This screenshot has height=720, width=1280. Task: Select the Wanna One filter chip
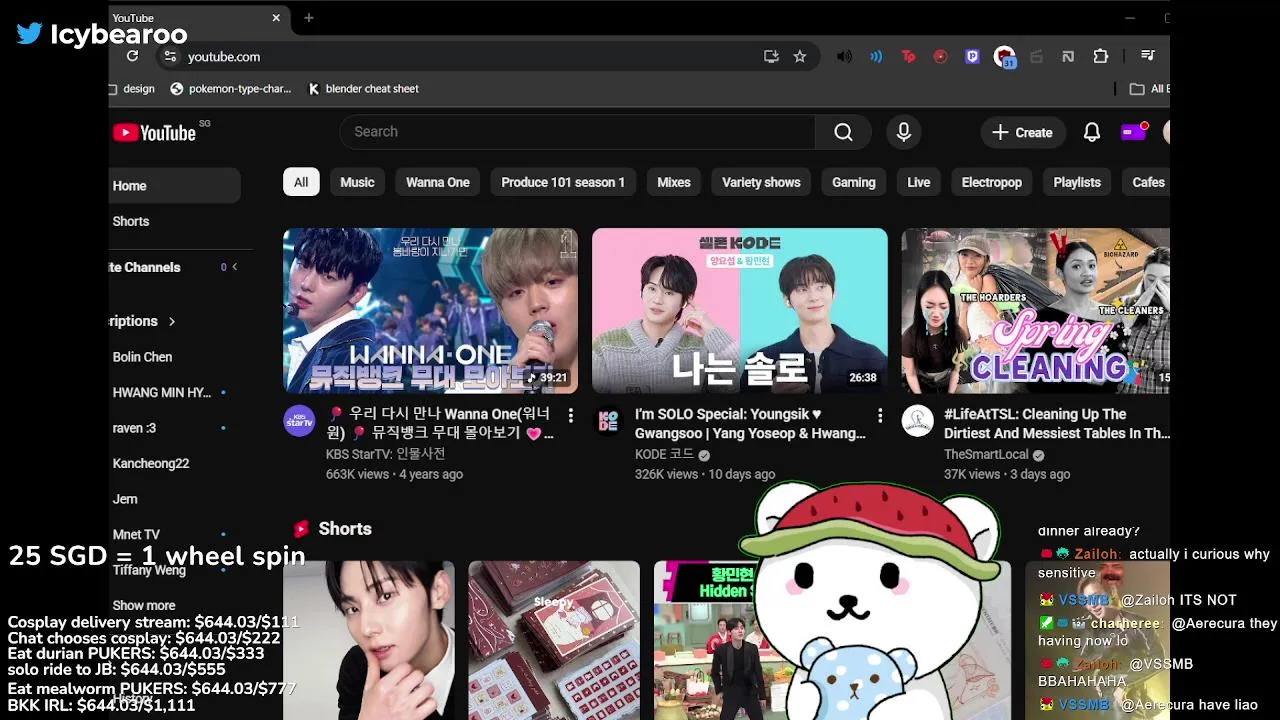point(437,182)
